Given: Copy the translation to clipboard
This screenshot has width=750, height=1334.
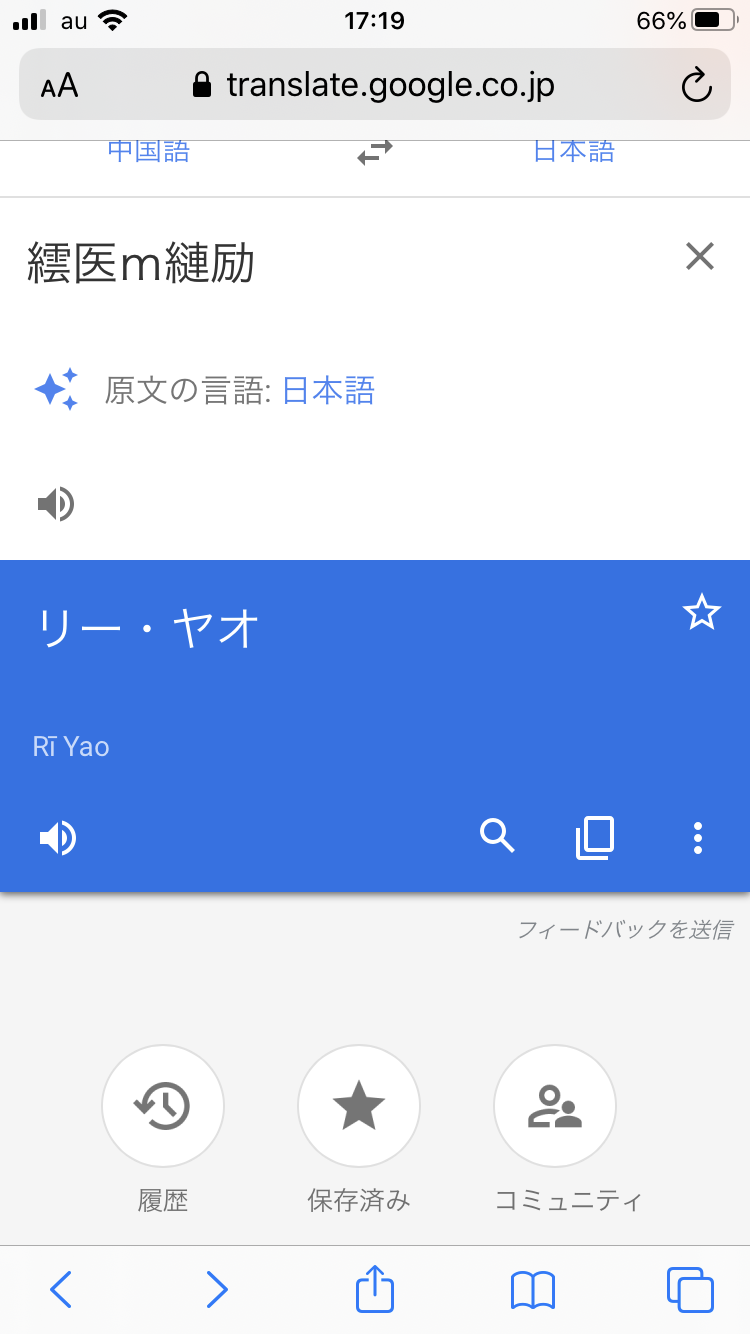Looking at the screenshot, I should tap(596, 838).
